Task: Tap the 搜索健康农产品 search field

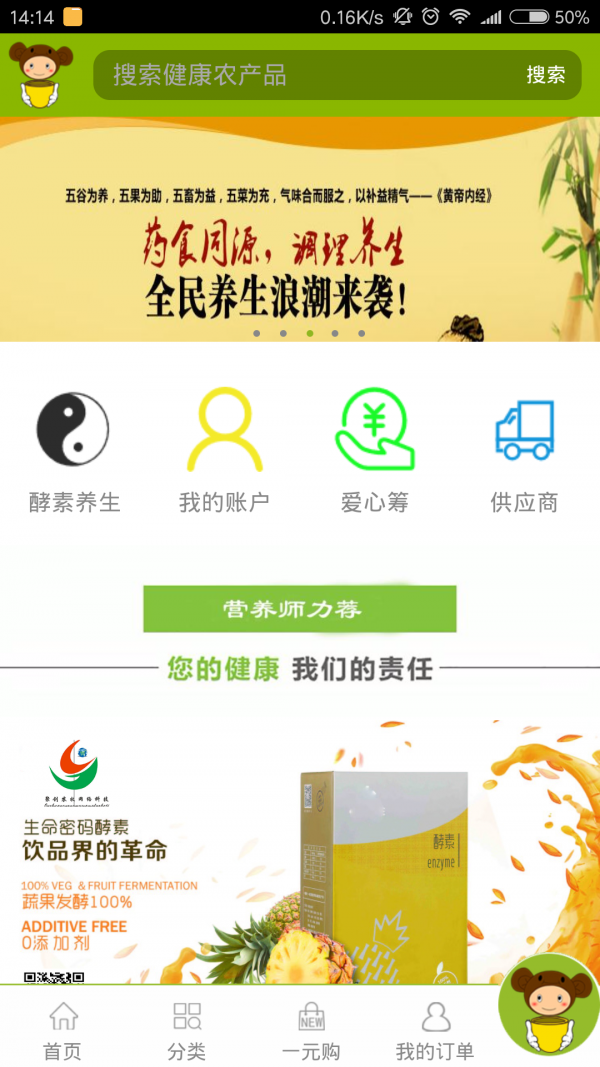Action: point(300,75)
